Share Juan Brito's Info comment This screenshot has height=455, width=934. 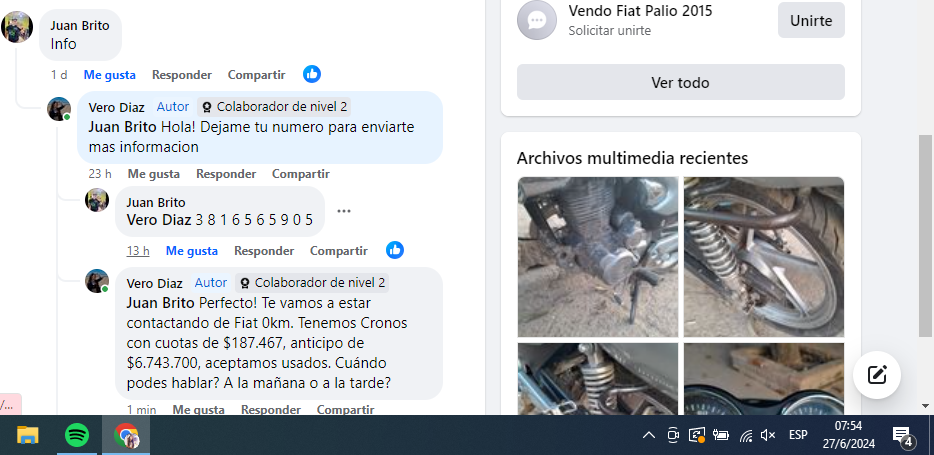click(256, 75)
